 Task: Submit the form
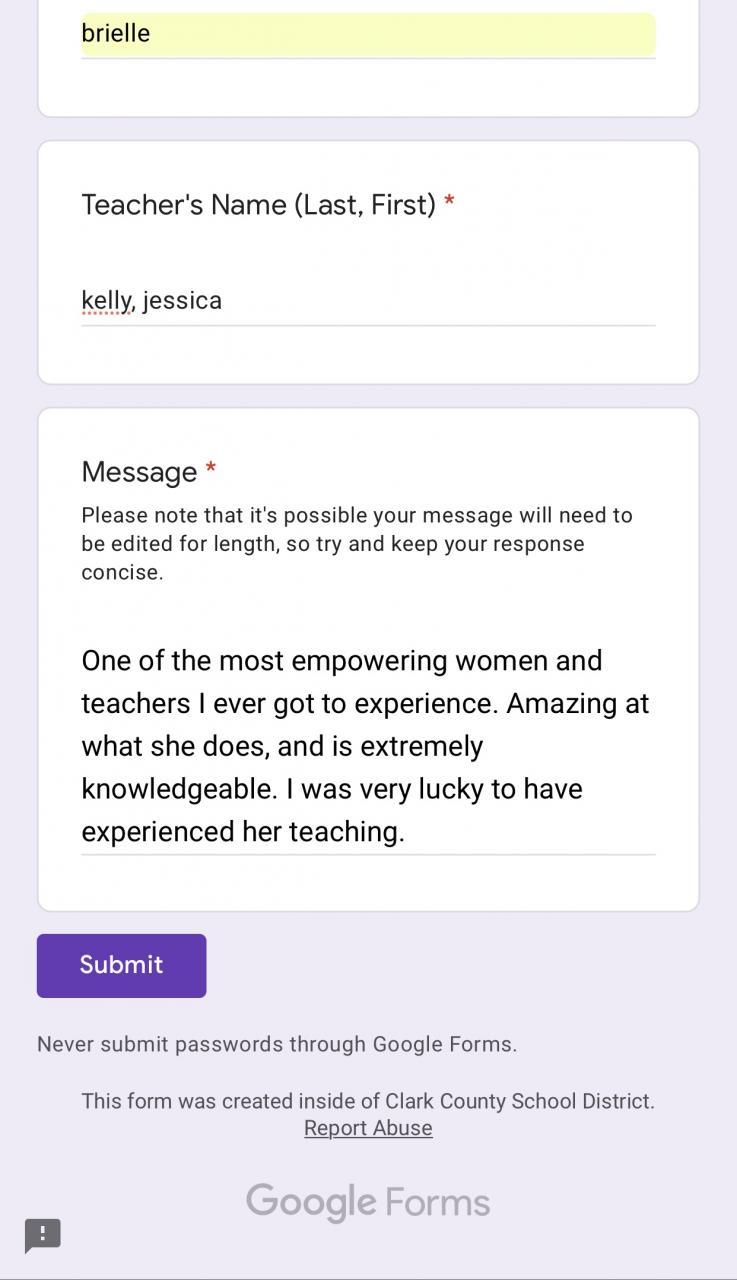[121, 965]
